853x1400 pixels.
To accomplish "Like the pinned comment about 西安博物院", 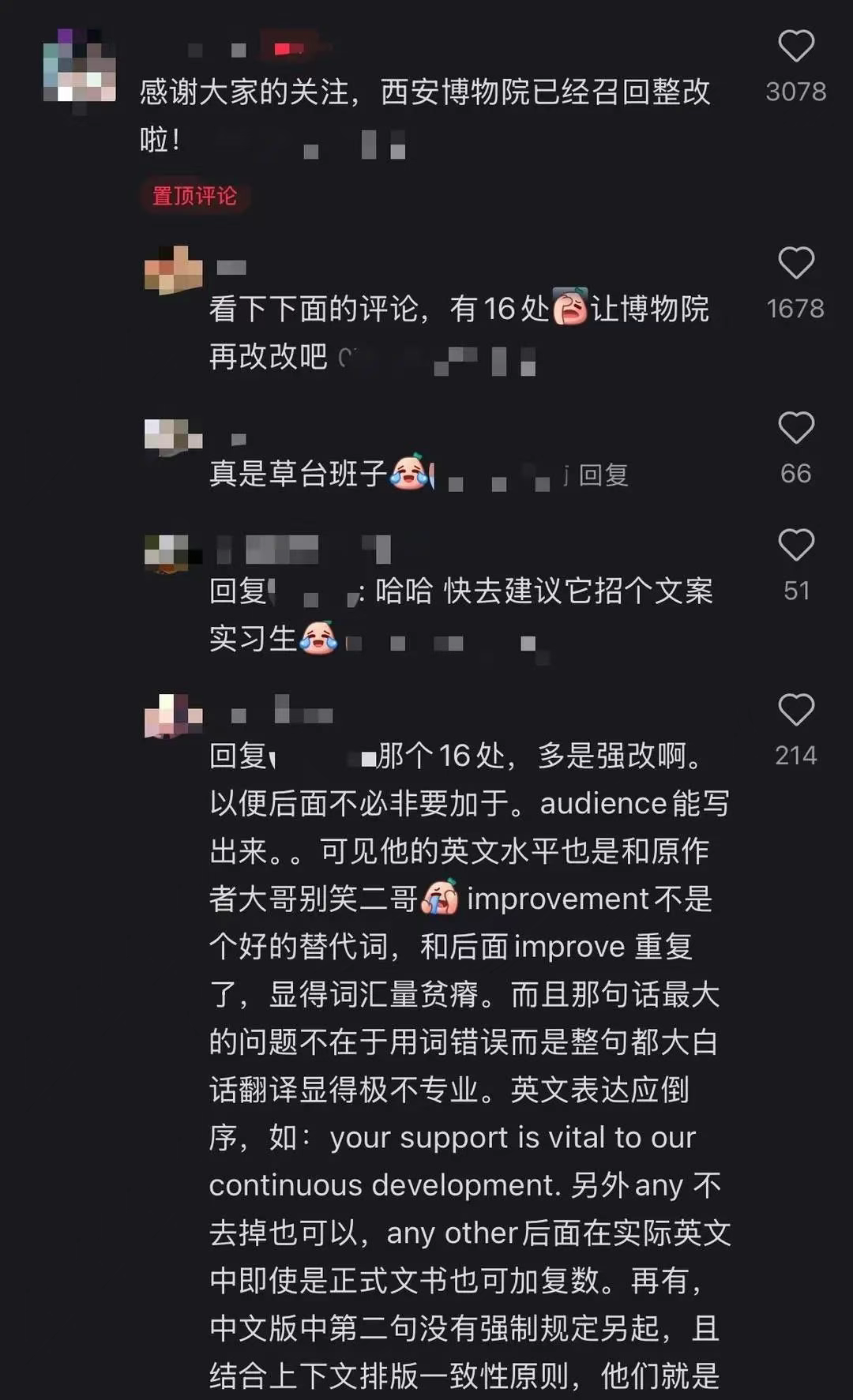I will 795,47.
